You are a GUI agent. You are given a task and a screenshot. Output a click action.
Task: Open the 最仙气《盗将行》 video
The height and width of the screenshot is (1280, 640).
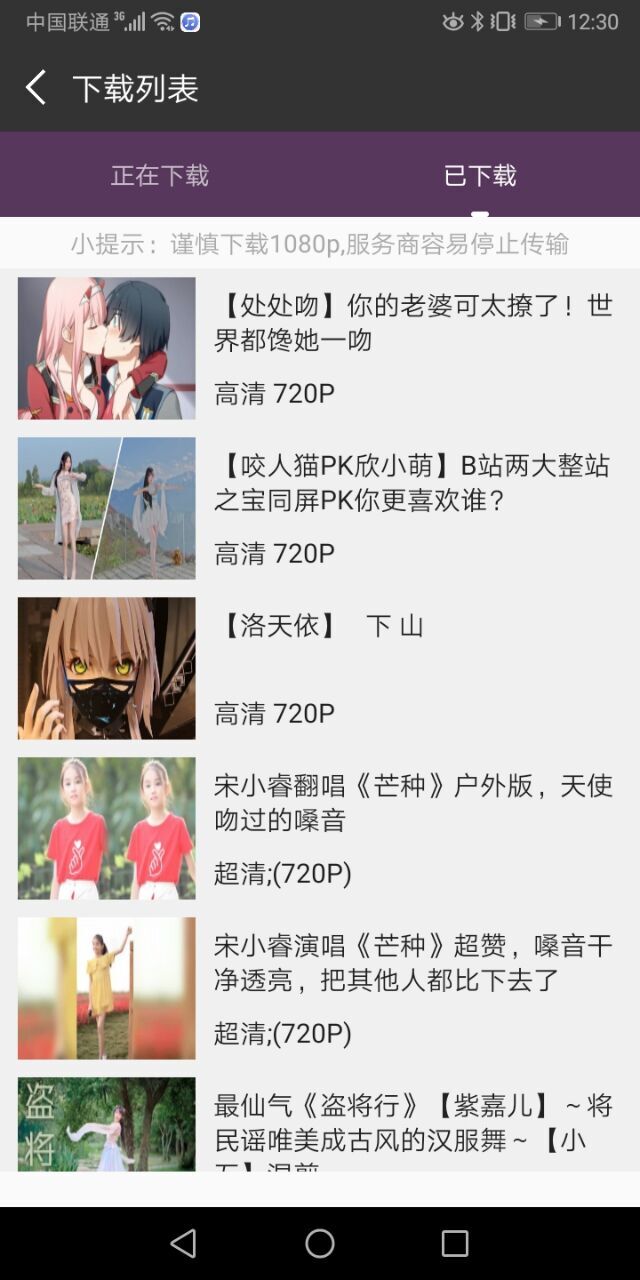click(320, 1125)
